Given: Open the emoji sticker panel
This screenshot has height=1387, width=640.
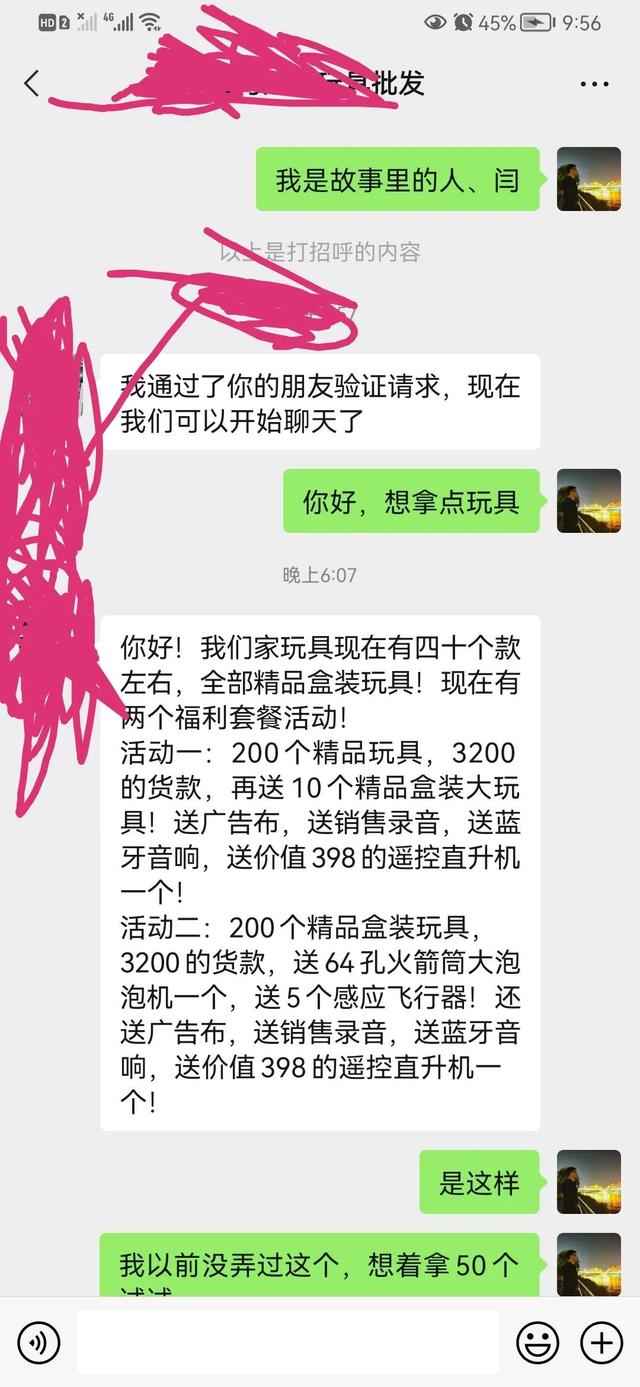Looking at the screenshot, I should click(x=537, y=1341).
